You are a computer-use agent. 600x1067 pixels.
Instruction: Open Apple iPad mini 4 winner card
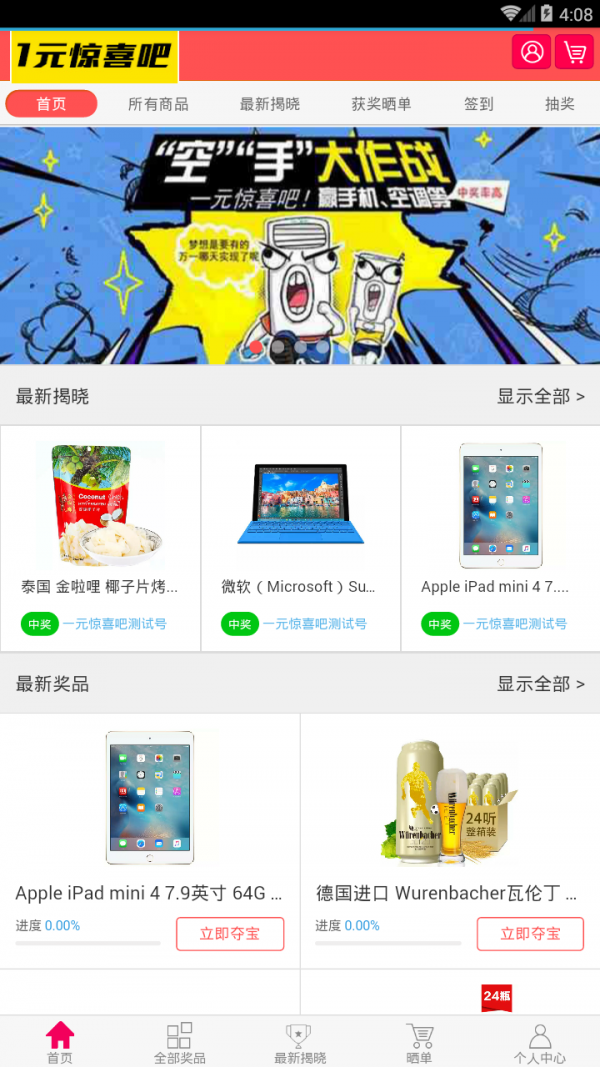(x=500, y=538)
